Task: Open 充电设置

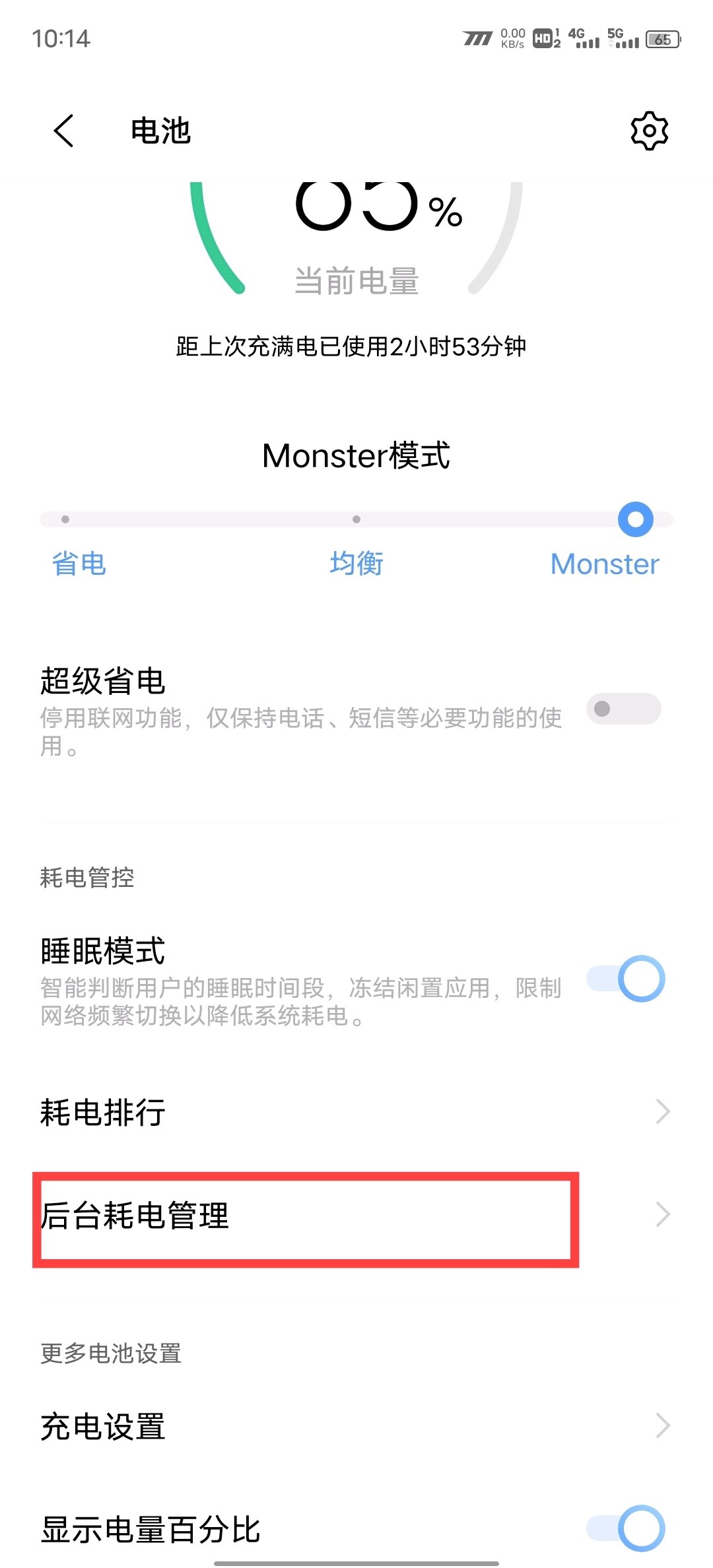Action: click(355, 1426)
